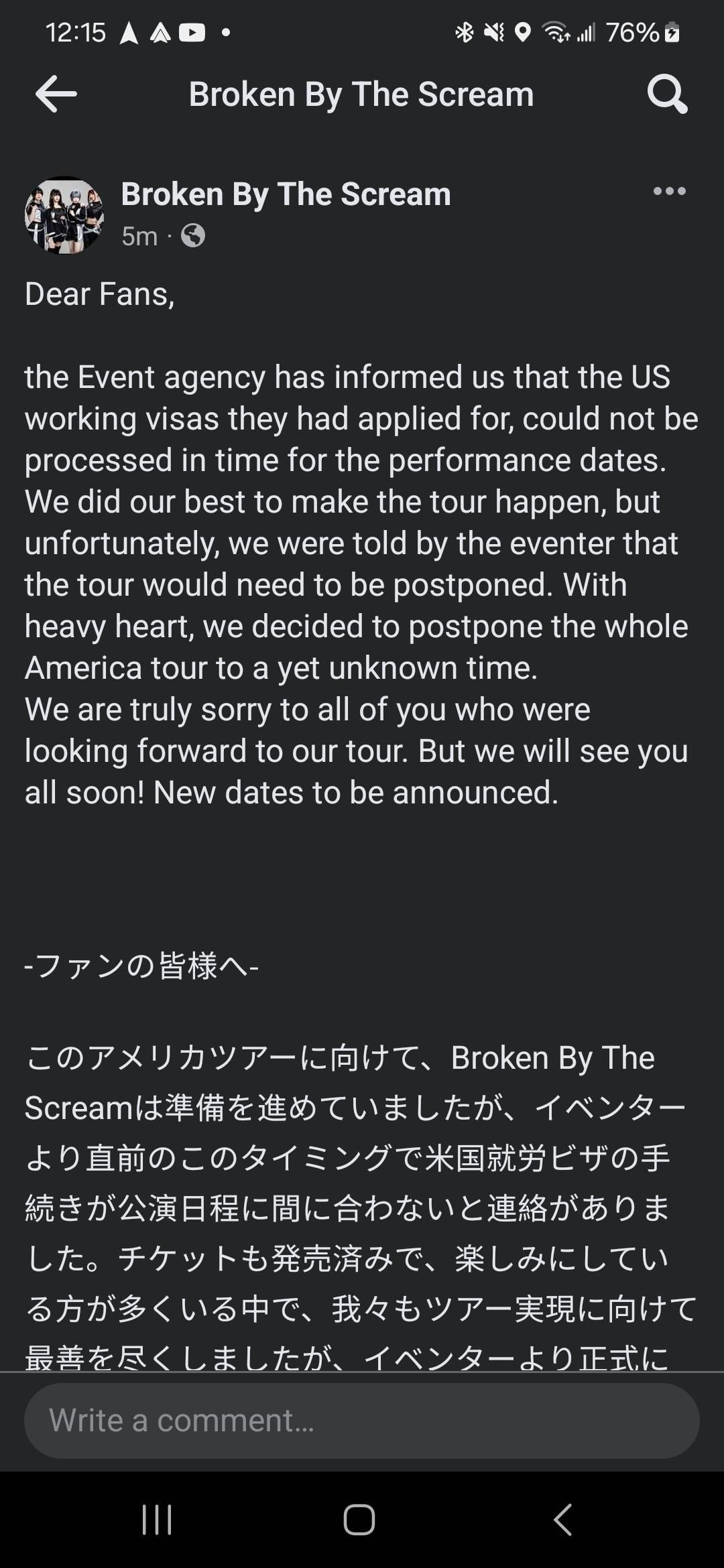Open the post's three-dot options menu
Screen dimensions: 724x1568
coord(669,192)
